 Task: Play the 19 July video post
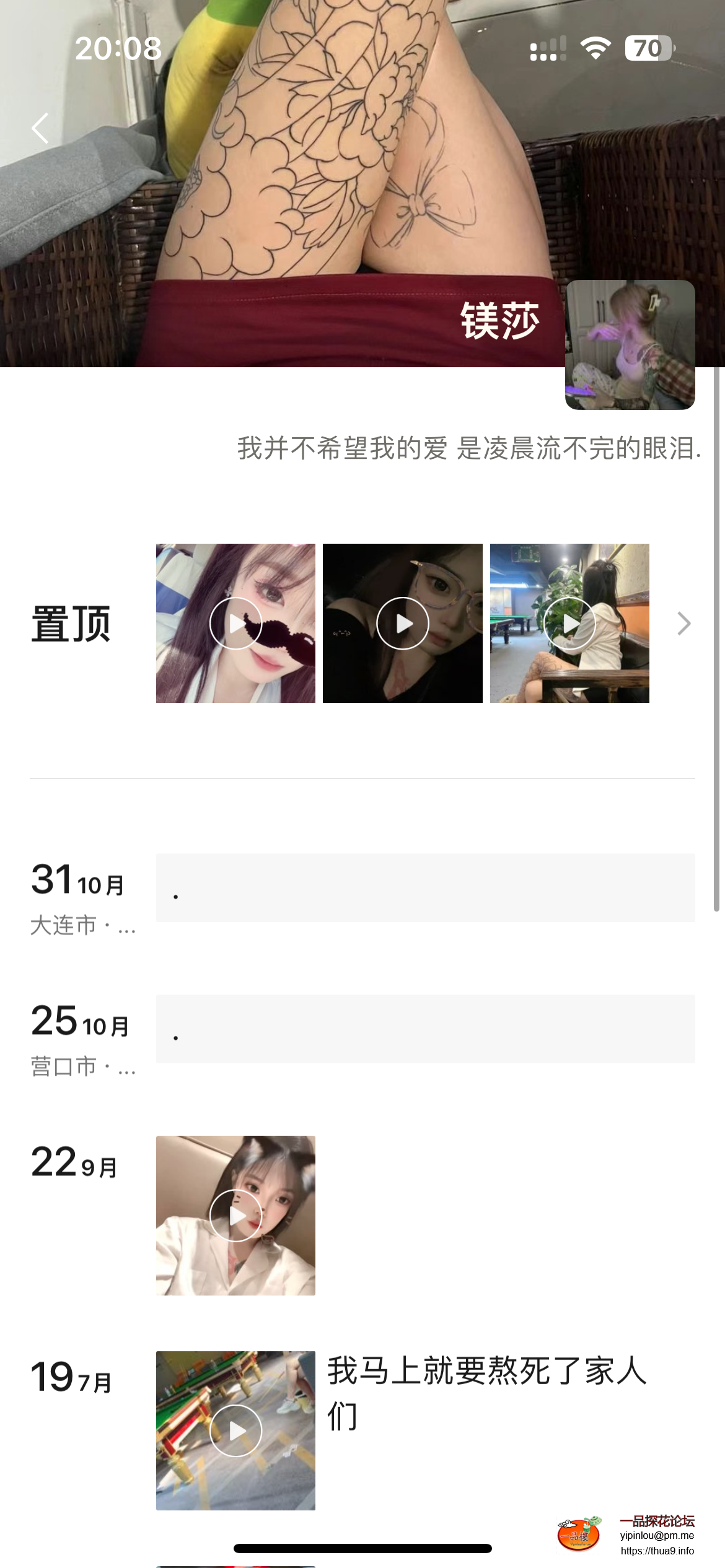click(235, 1431)
